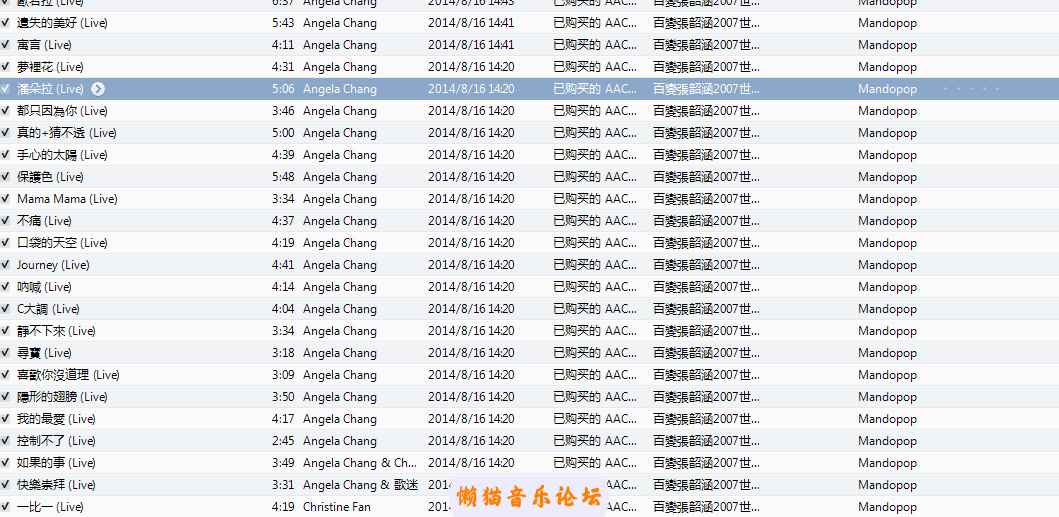Select the song 遺失的美好 (Live)
This screenshot has width=1059, height=517.
point(62,23)
